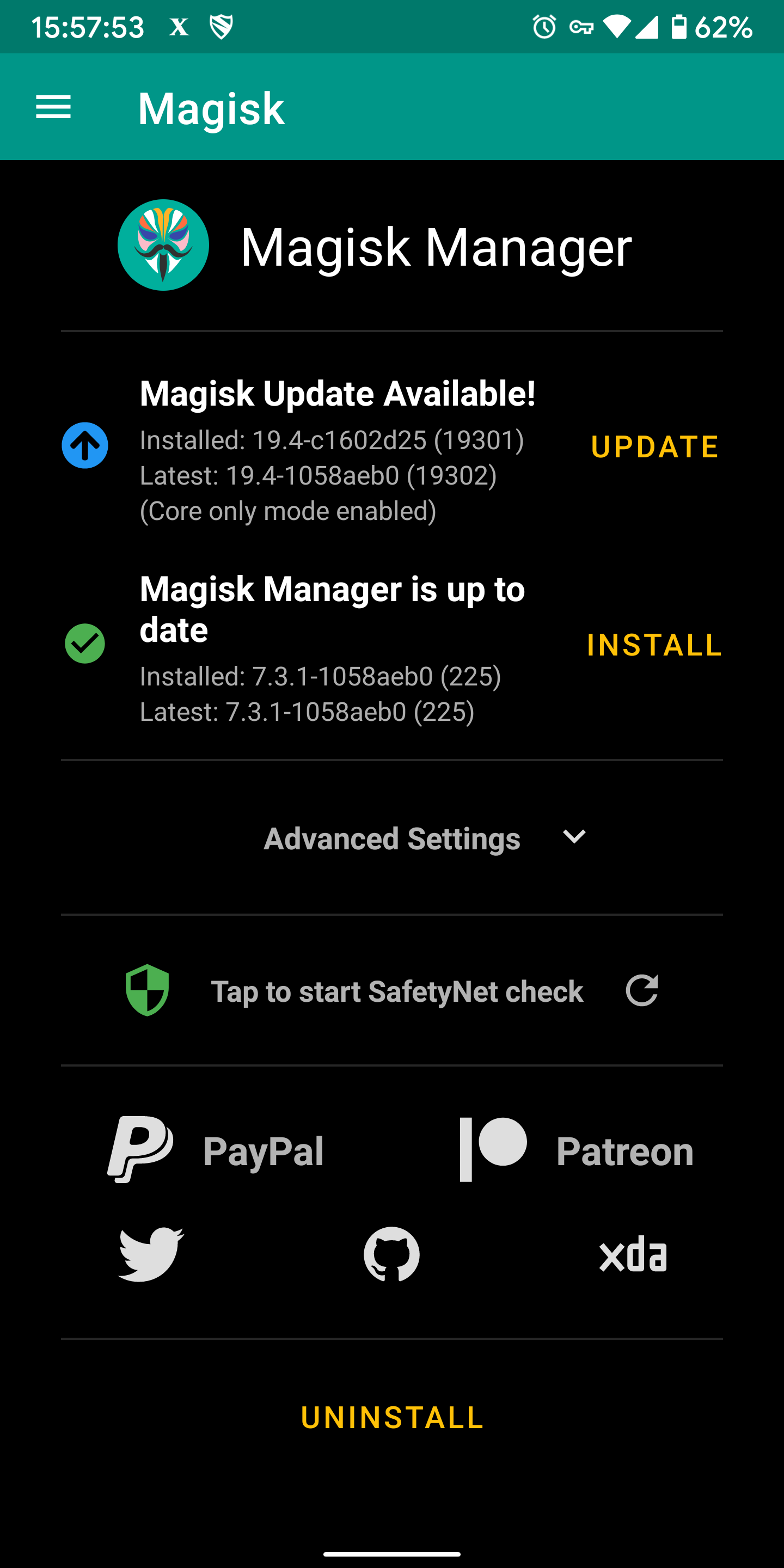Tap the blue update arrow icon
784x1568 pixels.
coord(84,445)
